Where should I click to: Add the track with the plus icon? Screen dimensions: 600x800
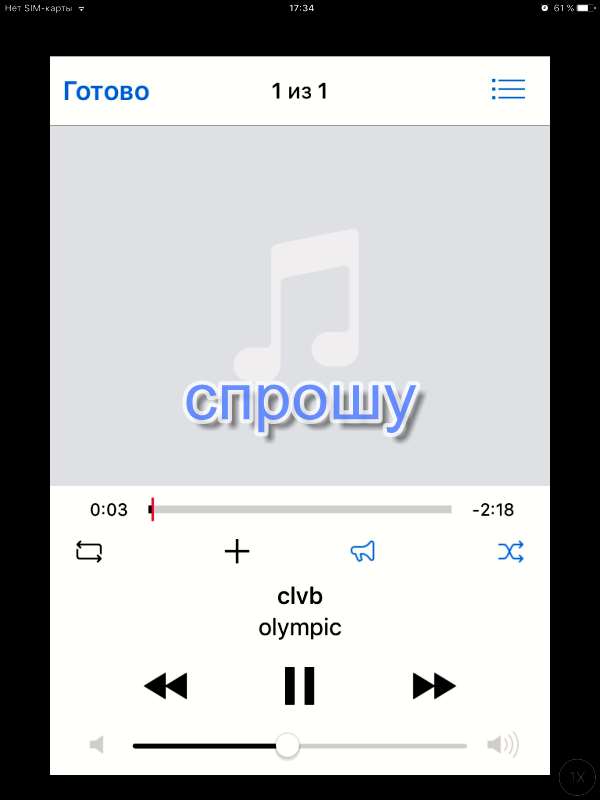[x=237, y=551]
